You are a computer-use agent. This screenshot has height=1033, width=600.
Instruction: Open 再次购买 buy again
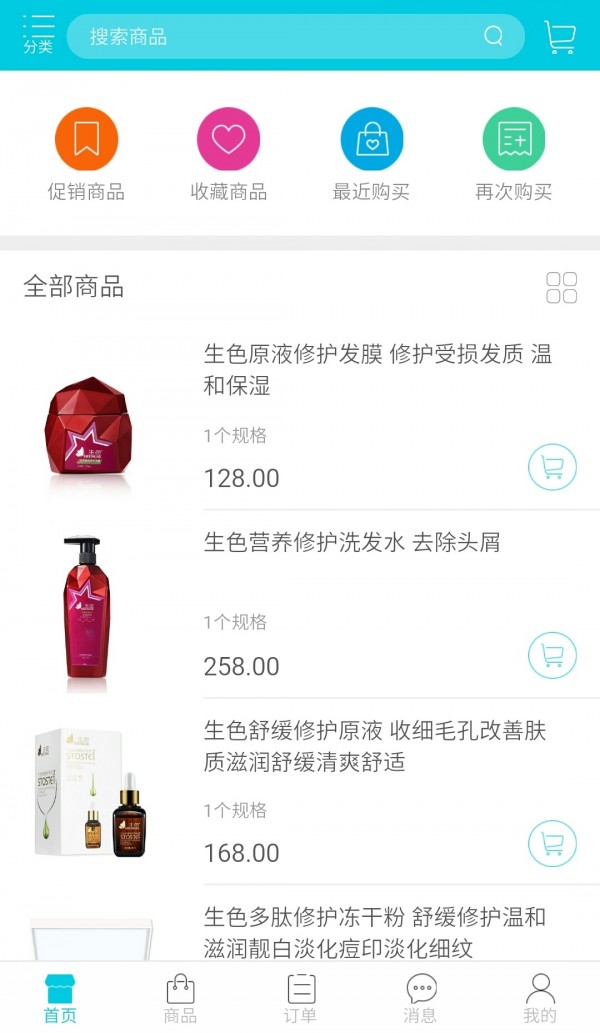click(x=513, y=154)
